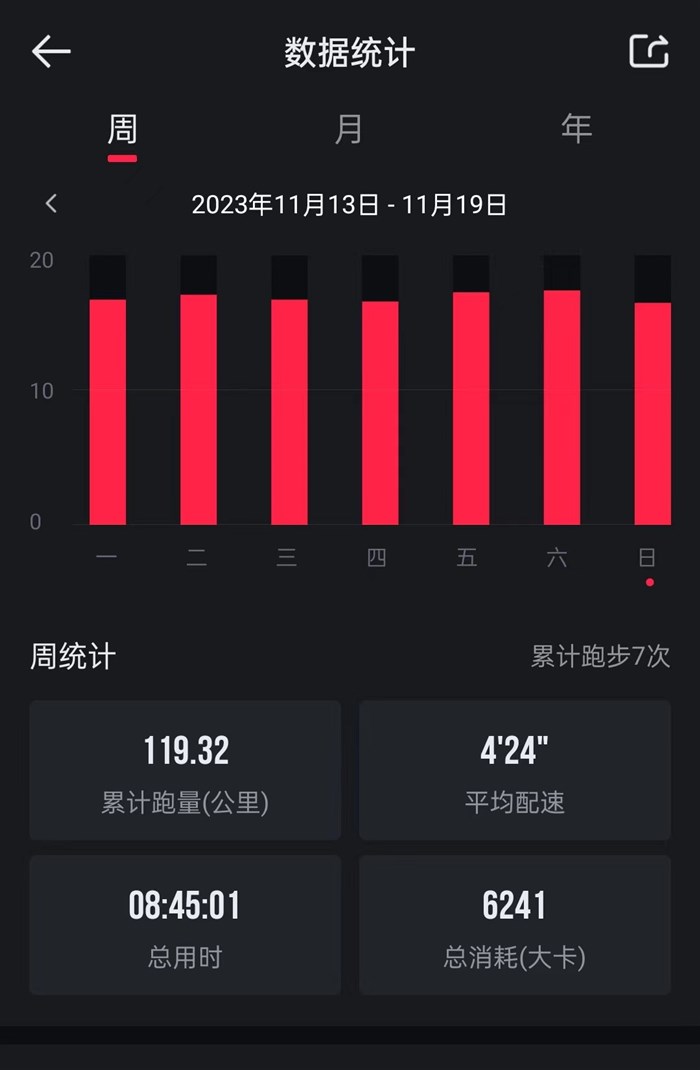Go back using the top-left arrow
The height and width of the screenshot is (1070, 700).
(51, 52)
